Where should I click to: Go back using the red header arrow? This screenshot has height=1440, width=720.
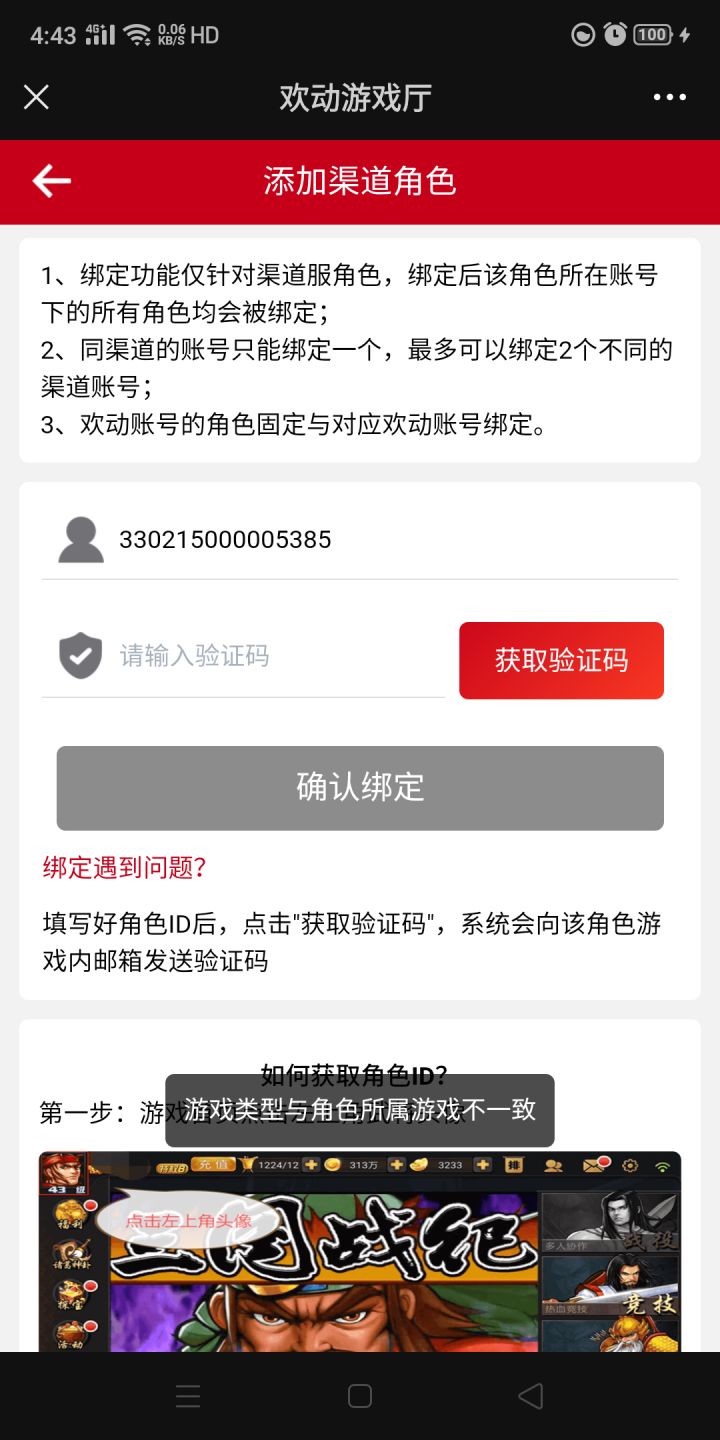click(52, 181)
